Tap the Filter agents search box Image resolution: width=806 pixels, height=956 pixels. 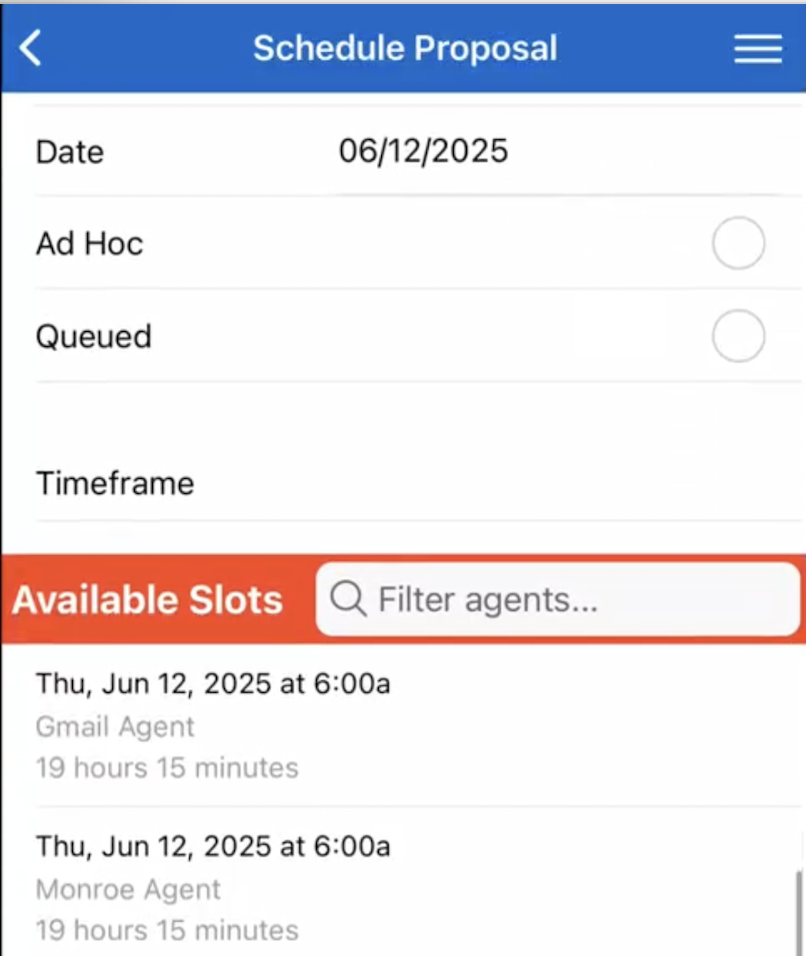[560, 600]
